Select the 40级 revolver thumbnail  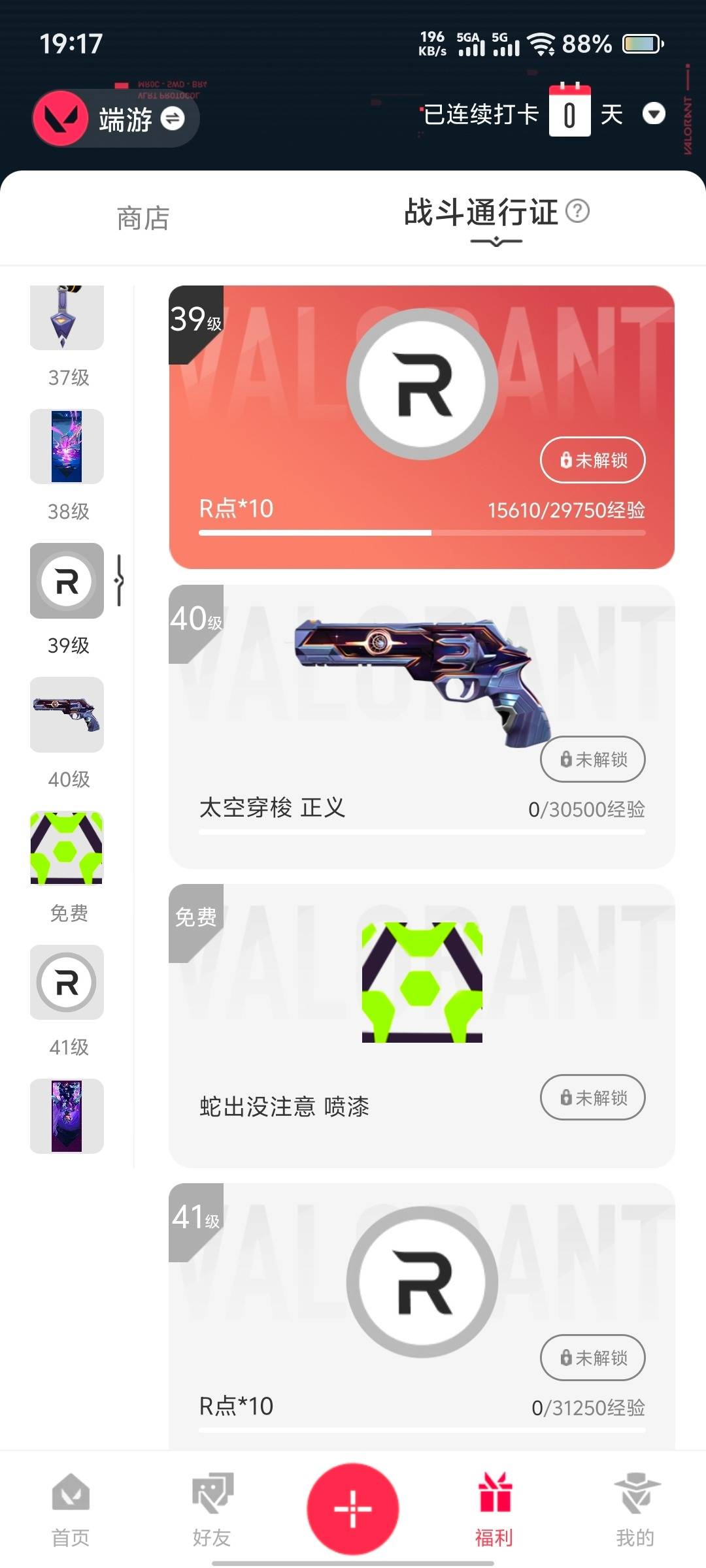67,715
